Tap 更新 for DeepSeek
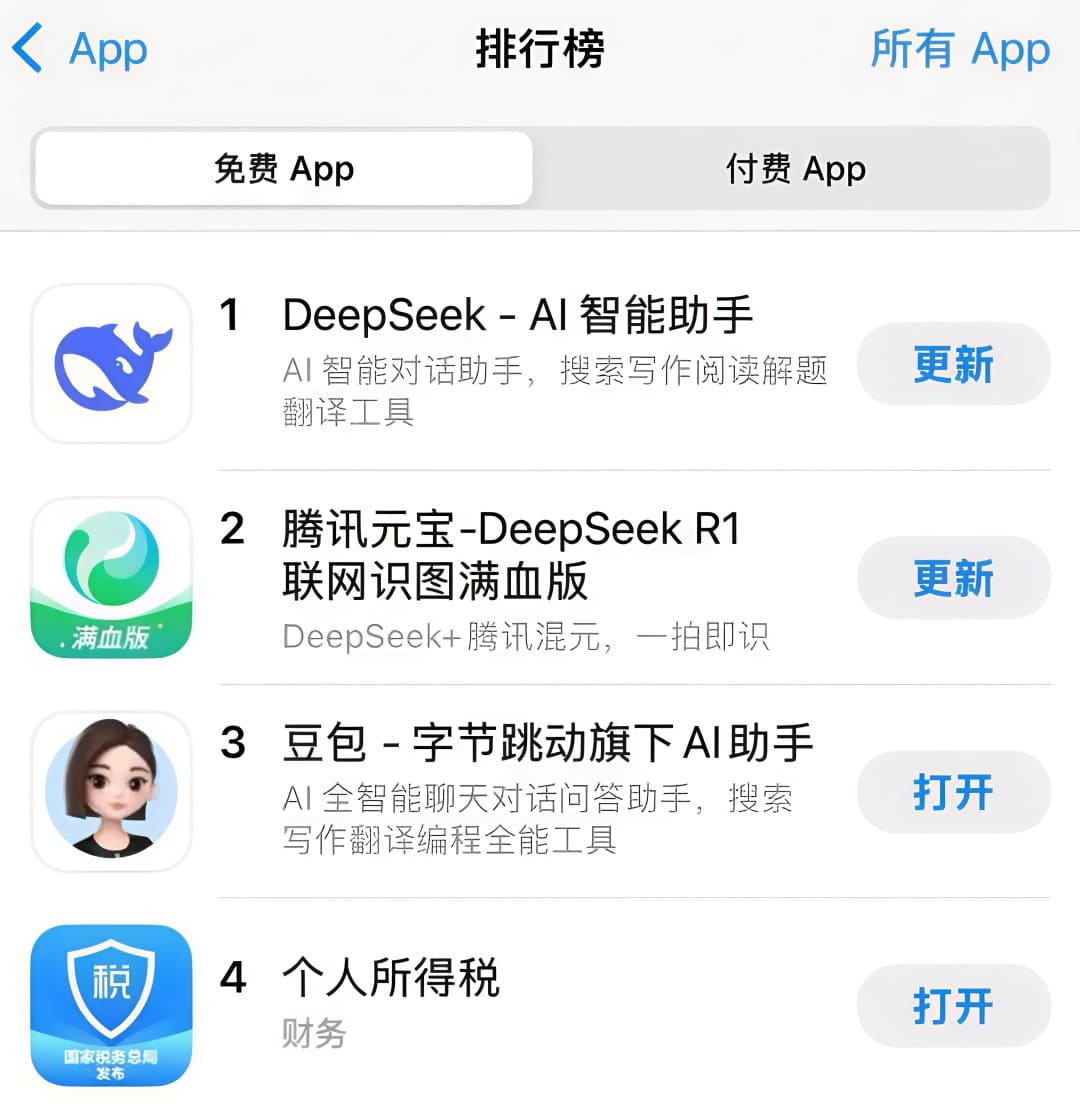This screenshot has height=1110, width=1080. tap(953, 364)
